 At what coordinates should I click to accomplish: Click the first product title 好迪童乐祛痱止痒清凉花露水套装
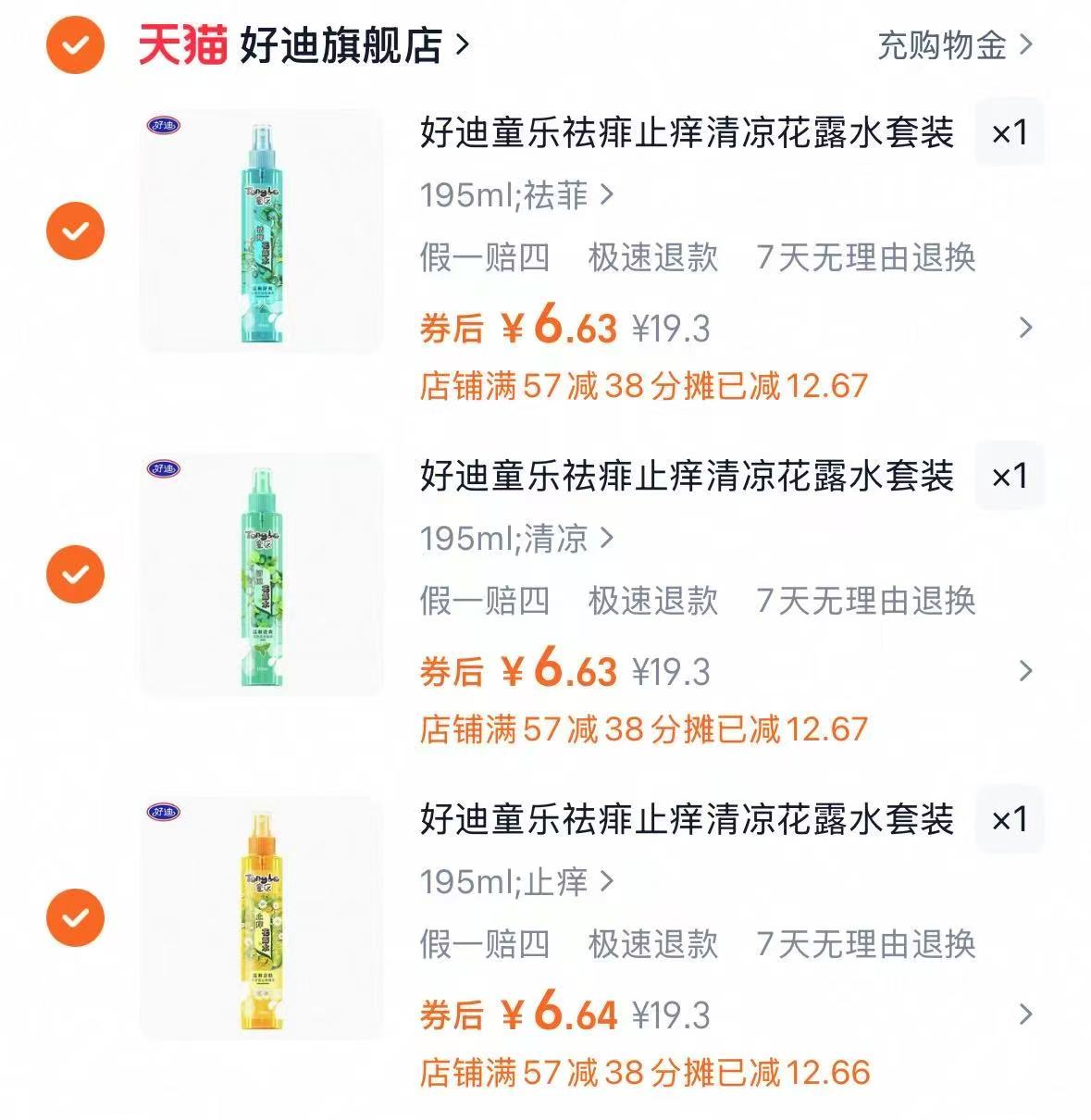coord(689,132)
